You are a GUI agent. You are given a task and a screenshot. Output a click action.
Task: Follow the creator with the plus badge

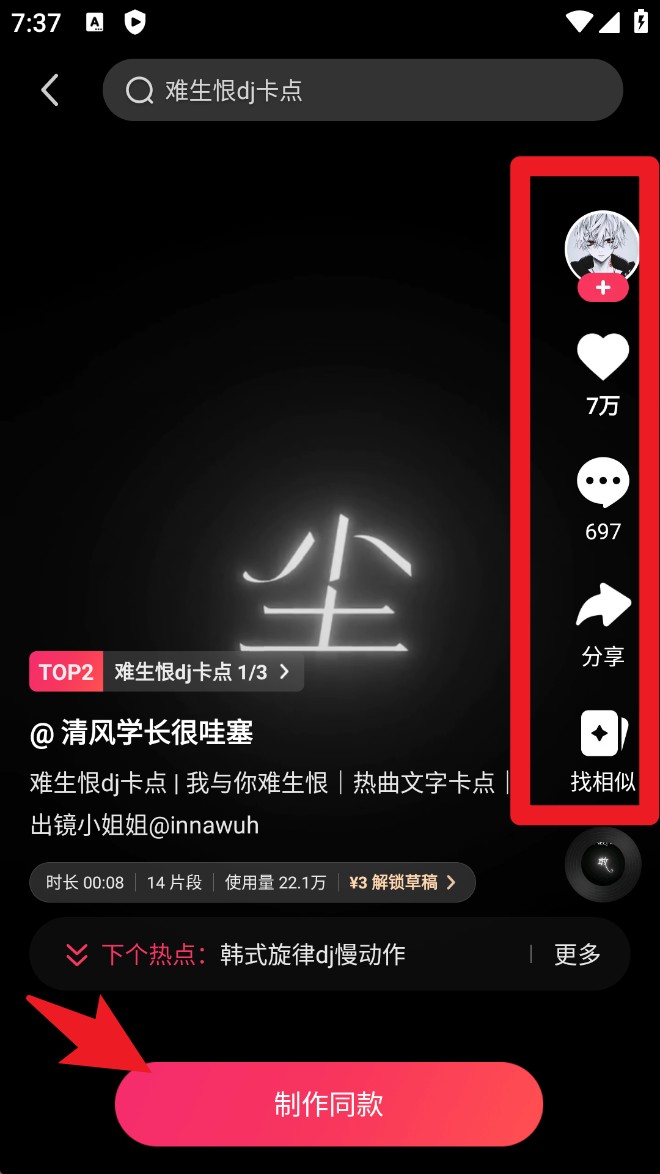click(x=602, y=288)
